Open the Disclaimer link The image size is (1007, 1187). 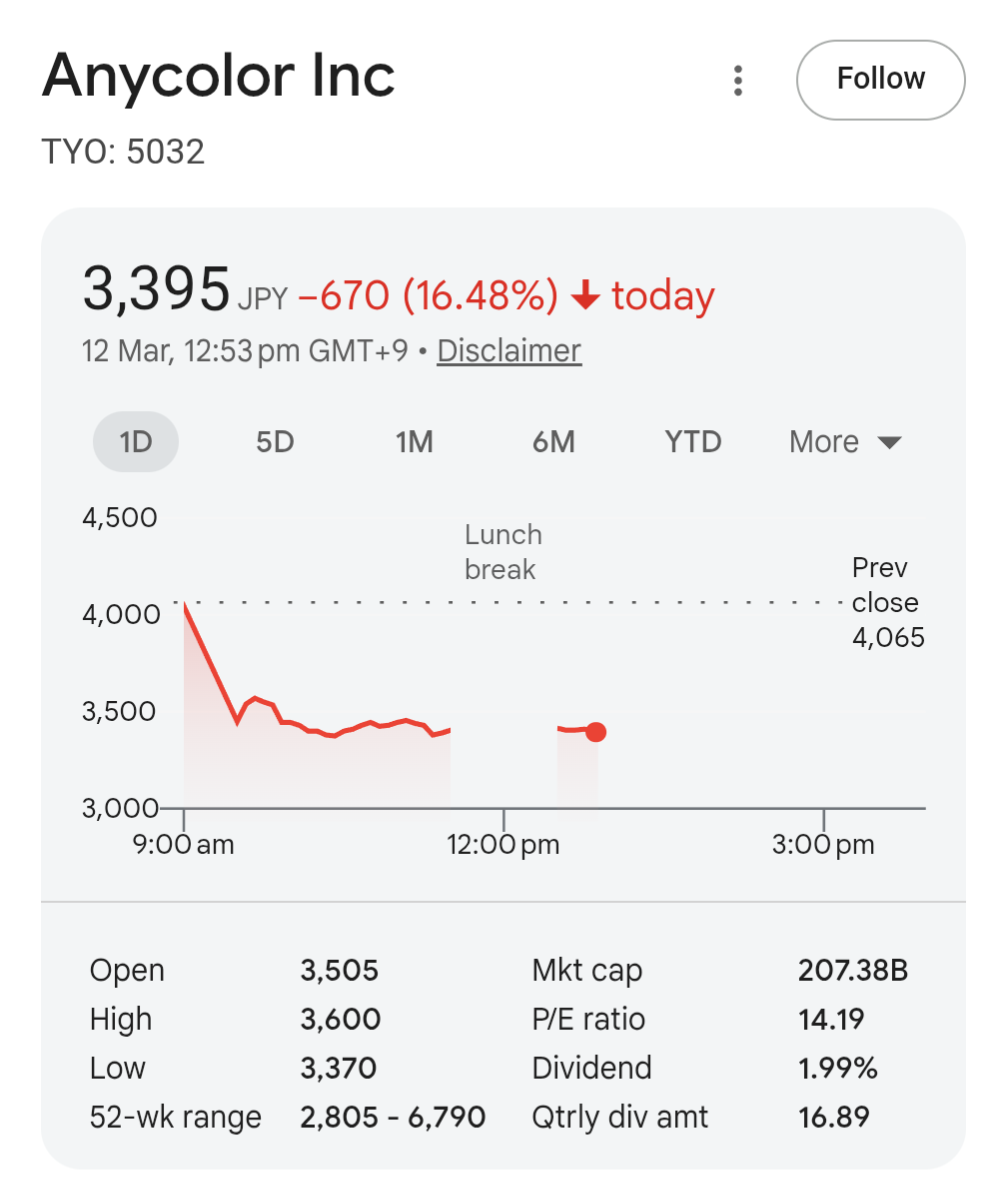509,351
